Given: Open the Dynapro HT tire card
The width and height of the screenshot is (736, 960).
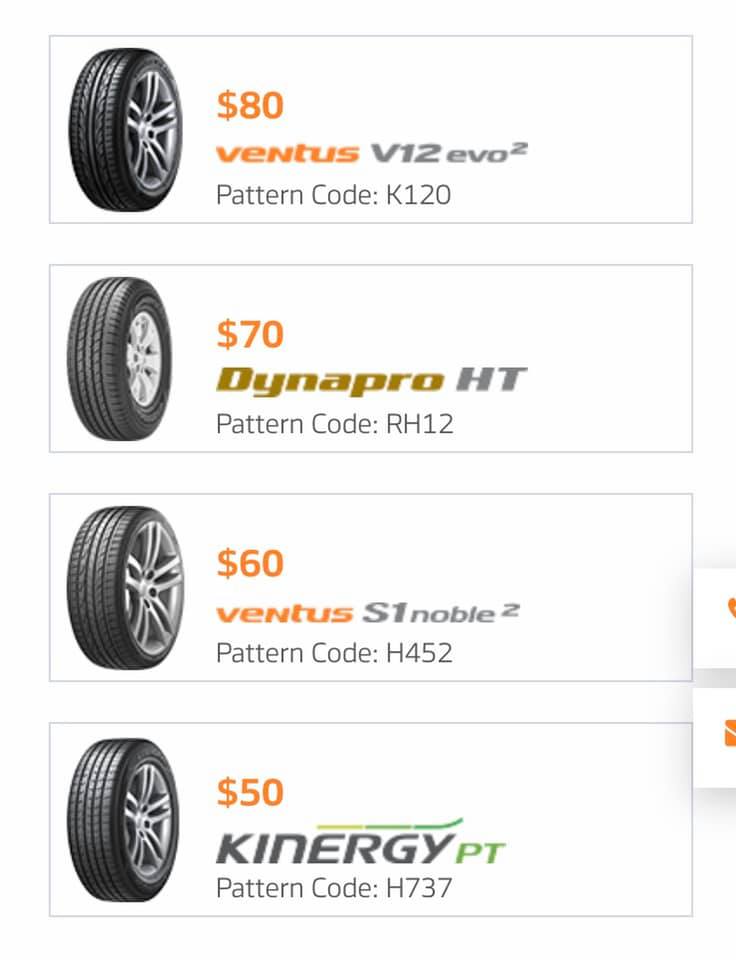Looking at the screenshot, I should 370,358.
